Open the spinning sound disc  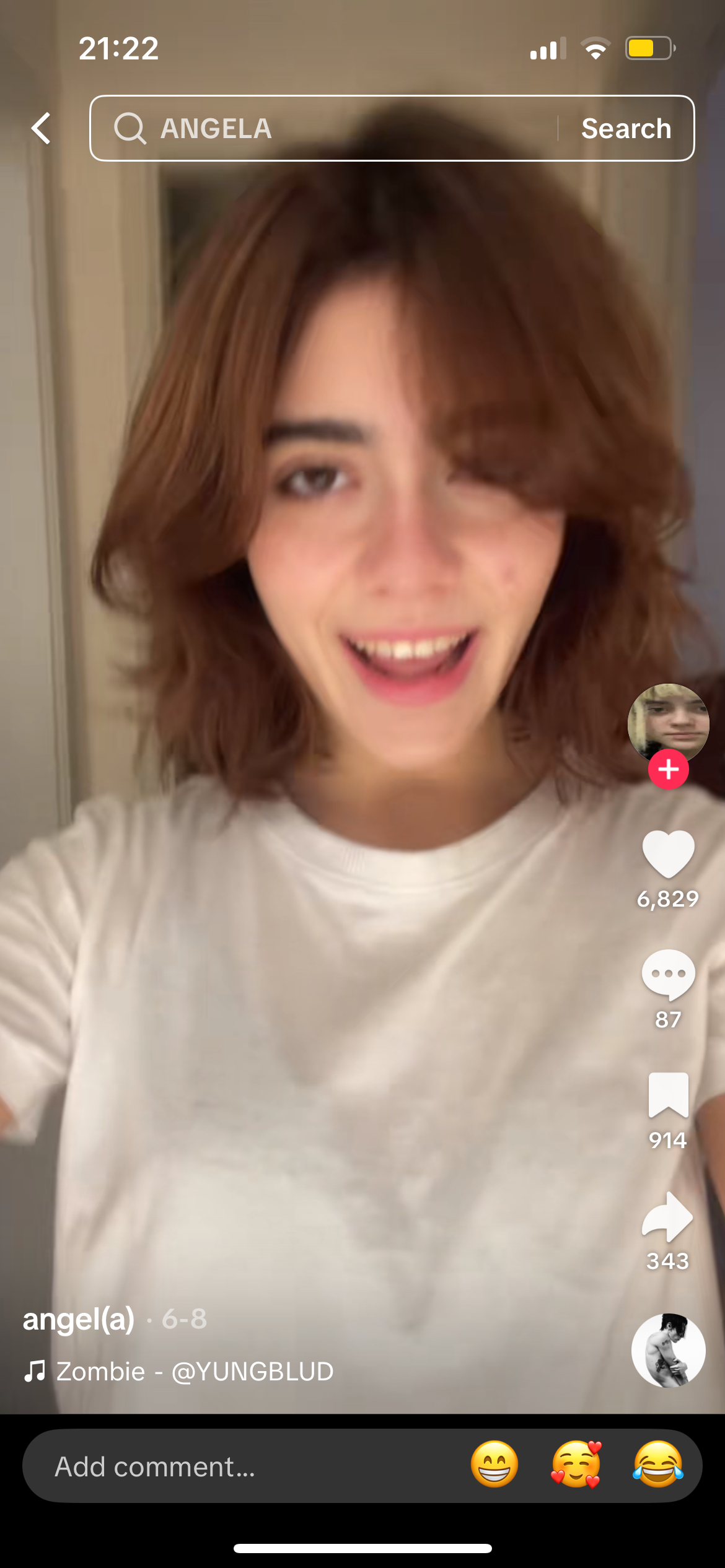pos(668,1350)
